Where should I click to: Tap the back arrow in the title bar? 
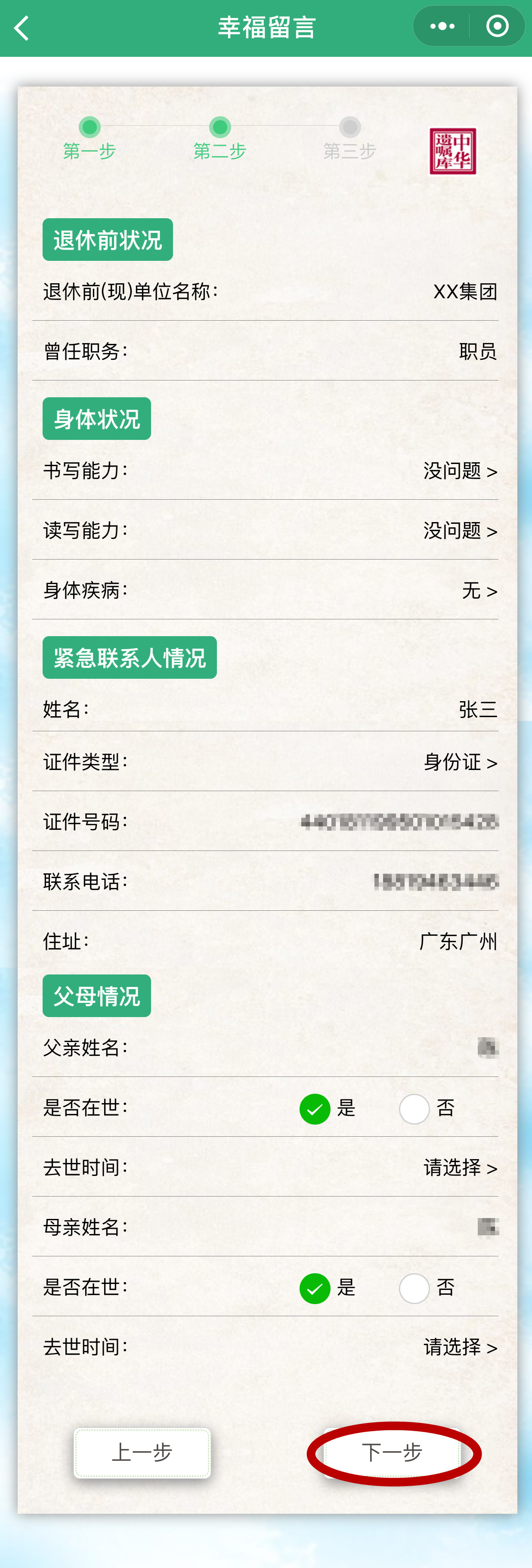click(21, 27)
